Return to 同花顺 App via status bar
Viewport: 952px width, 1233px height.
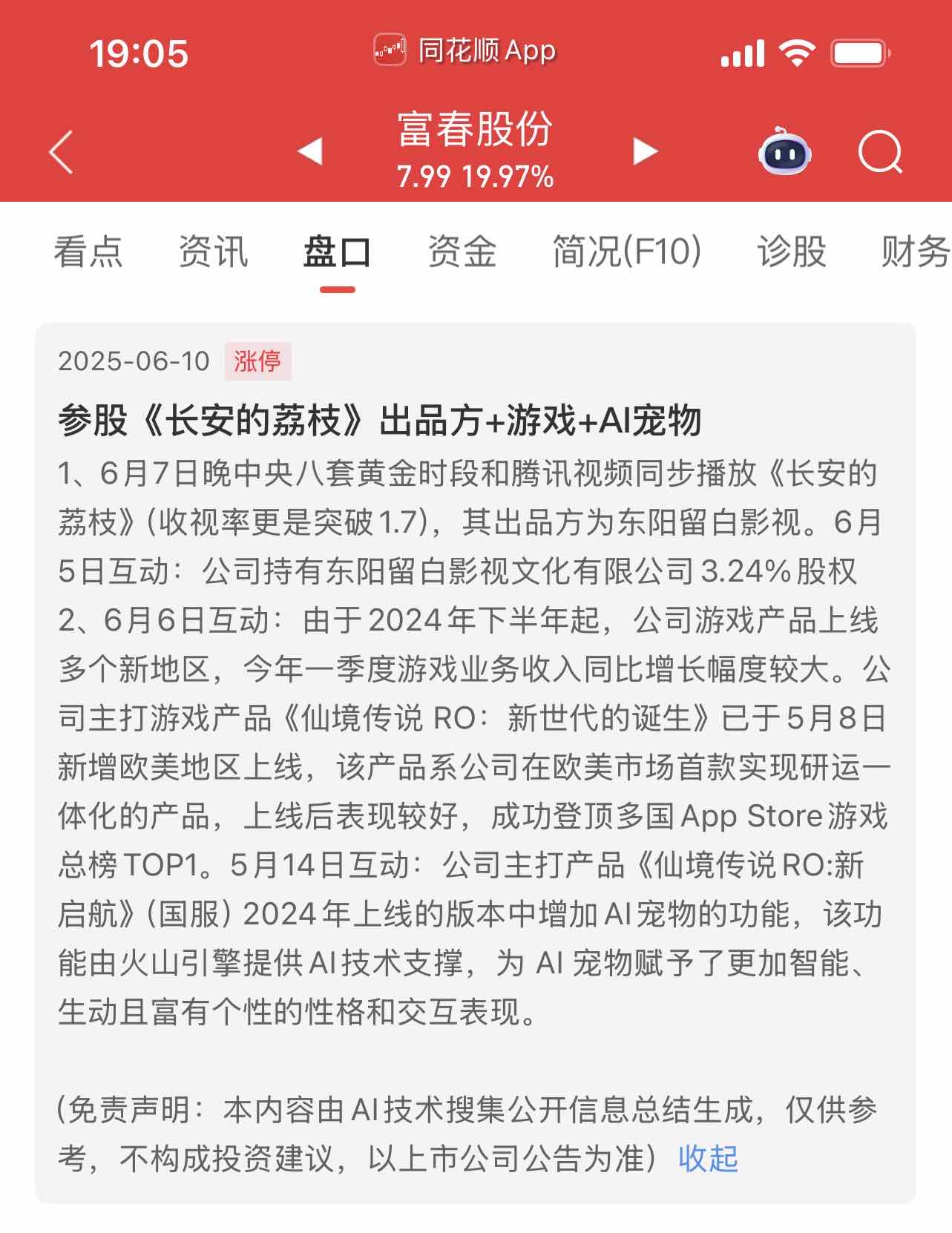pyautogui.click(x=465, y=51)
